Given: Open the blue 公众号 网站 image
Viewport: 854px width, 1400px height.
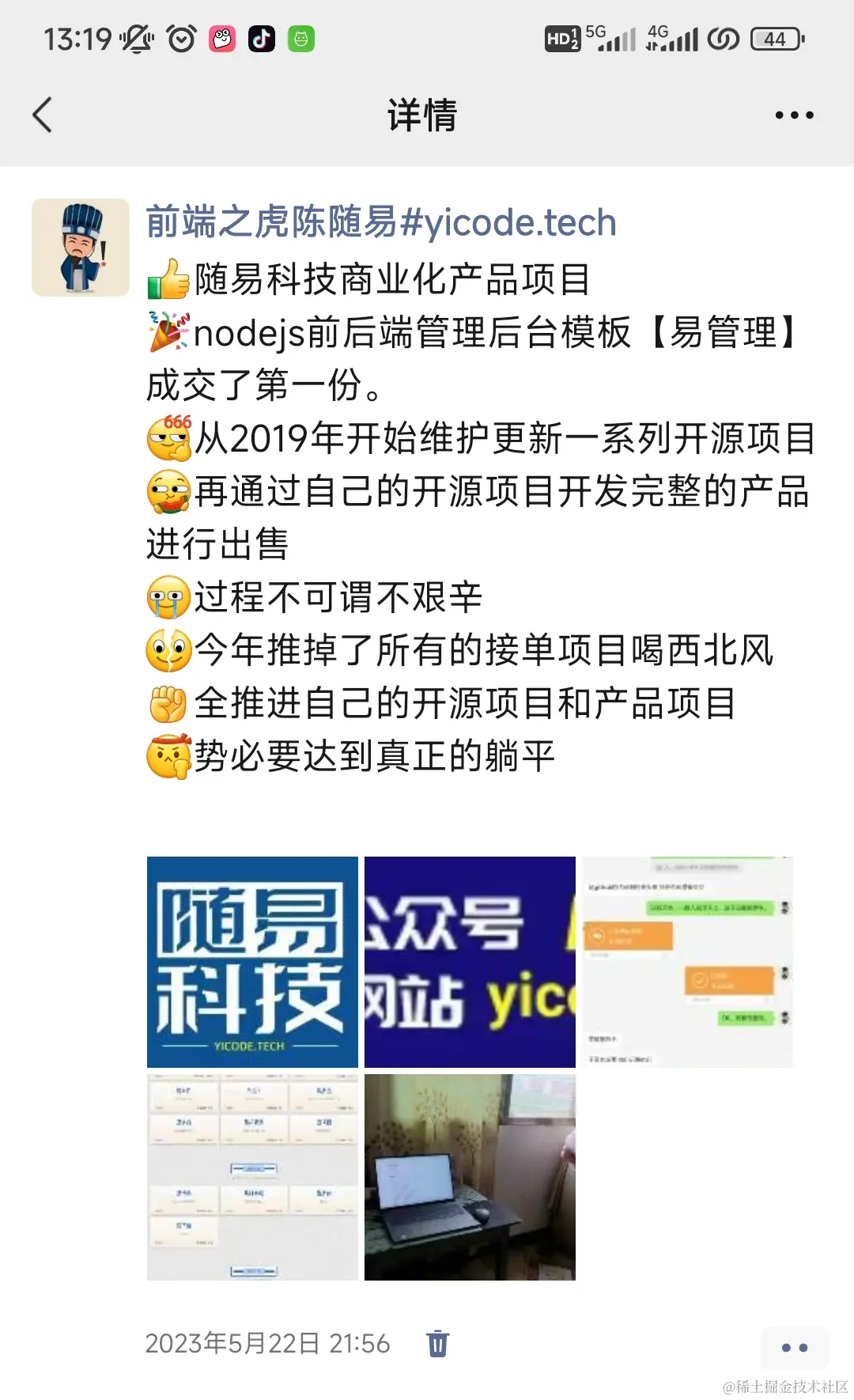Looking at the screenshot, I should click(470, 962).
